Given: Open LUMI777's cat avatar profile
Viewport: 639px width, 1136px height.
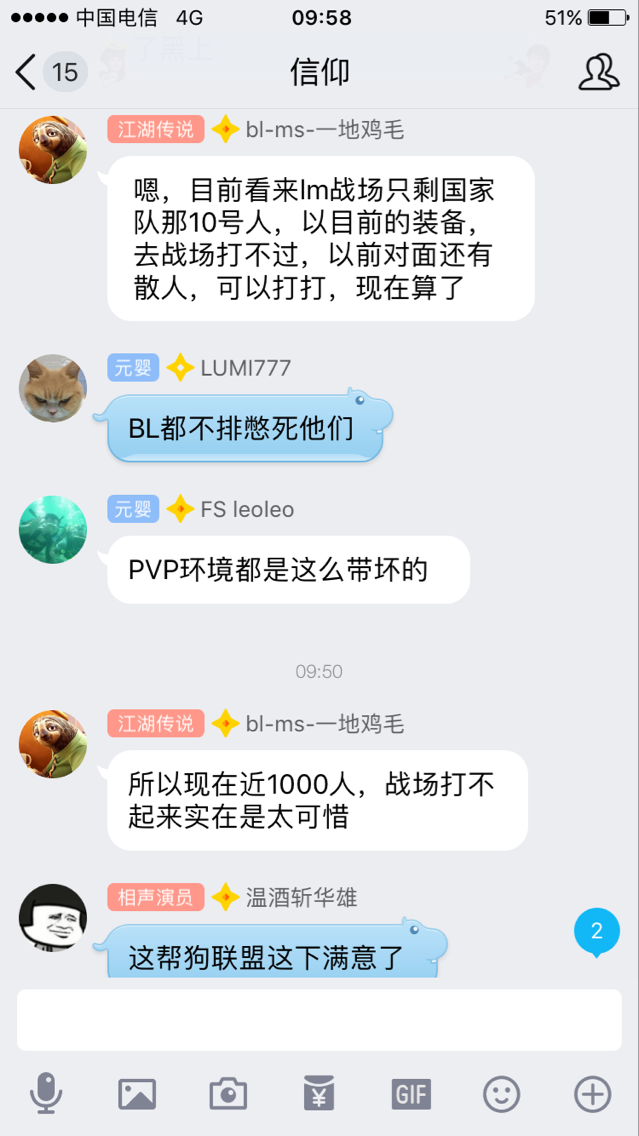Looking at the screenshot, I should (53, 388).
